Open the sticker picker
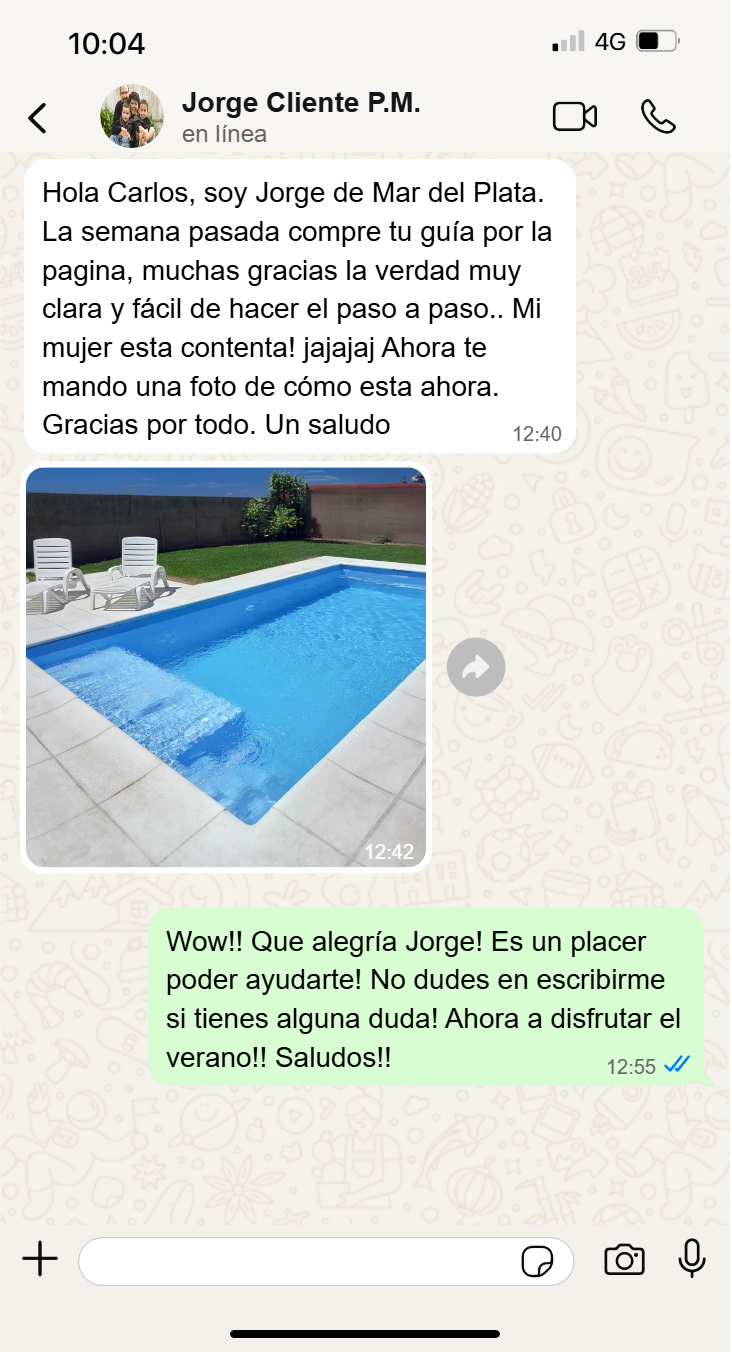Image resolution: width=732 pixels, height=1352 pixels. click(x=538, y=1261)
